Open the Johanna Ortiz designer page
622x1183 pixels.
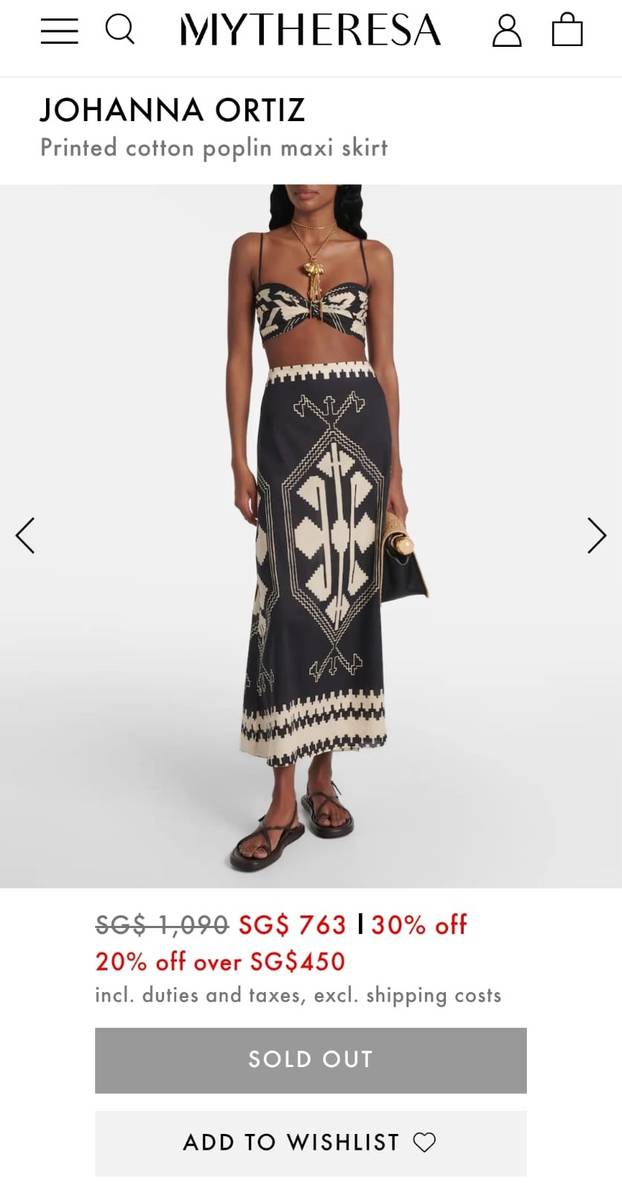[x=173, y=109]
